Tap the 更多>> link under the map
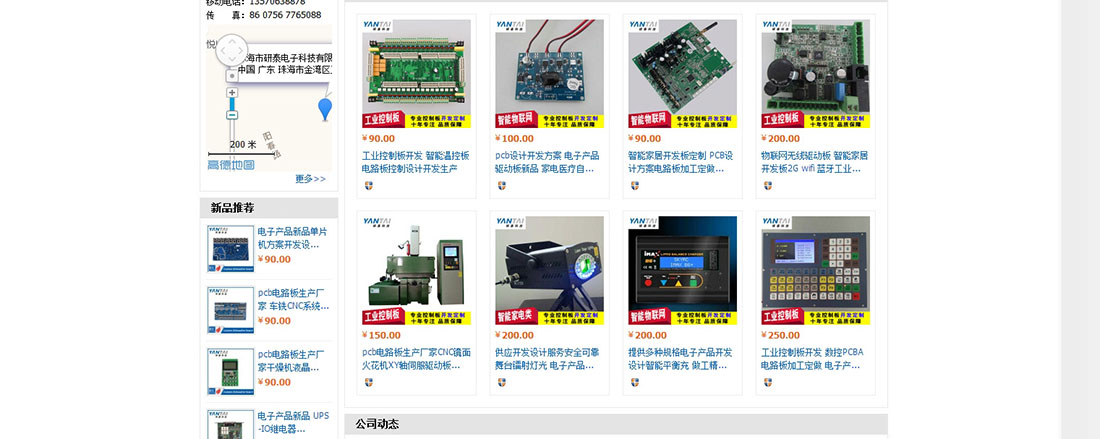Viewport: 1100px width, 439px height. tap(310, 179)
